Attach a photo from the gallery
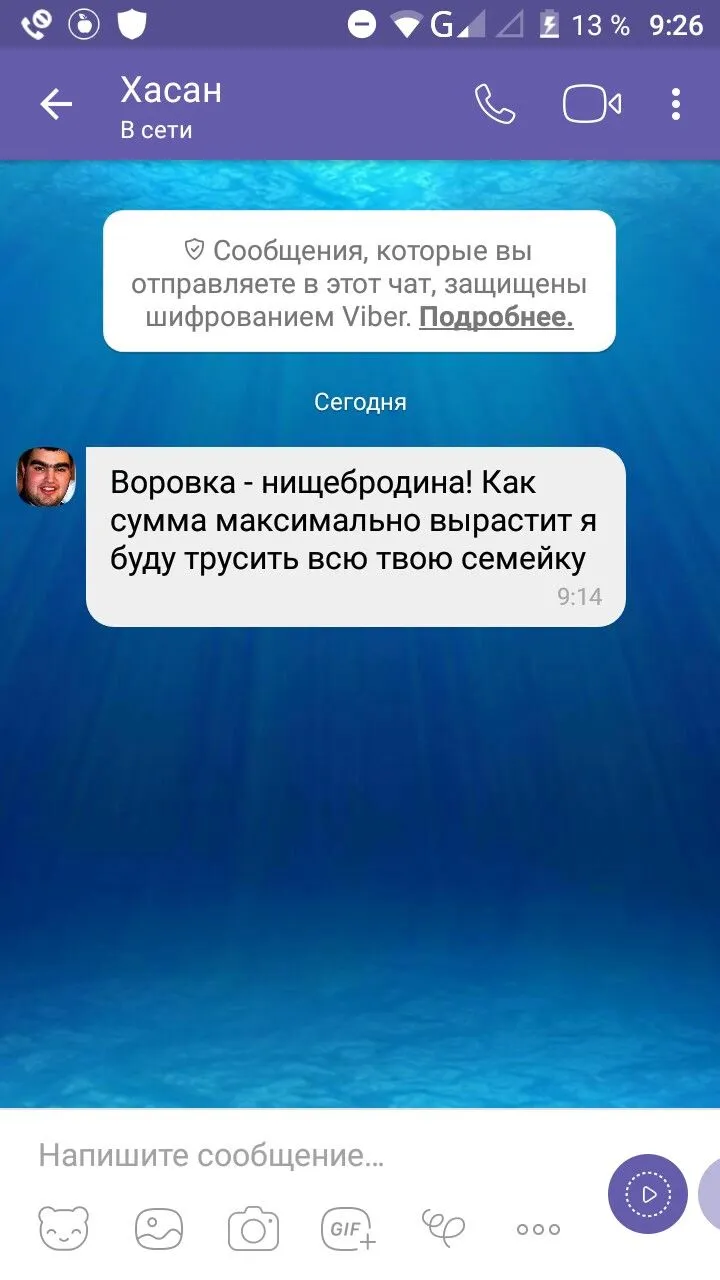 tap(159, 1228)
